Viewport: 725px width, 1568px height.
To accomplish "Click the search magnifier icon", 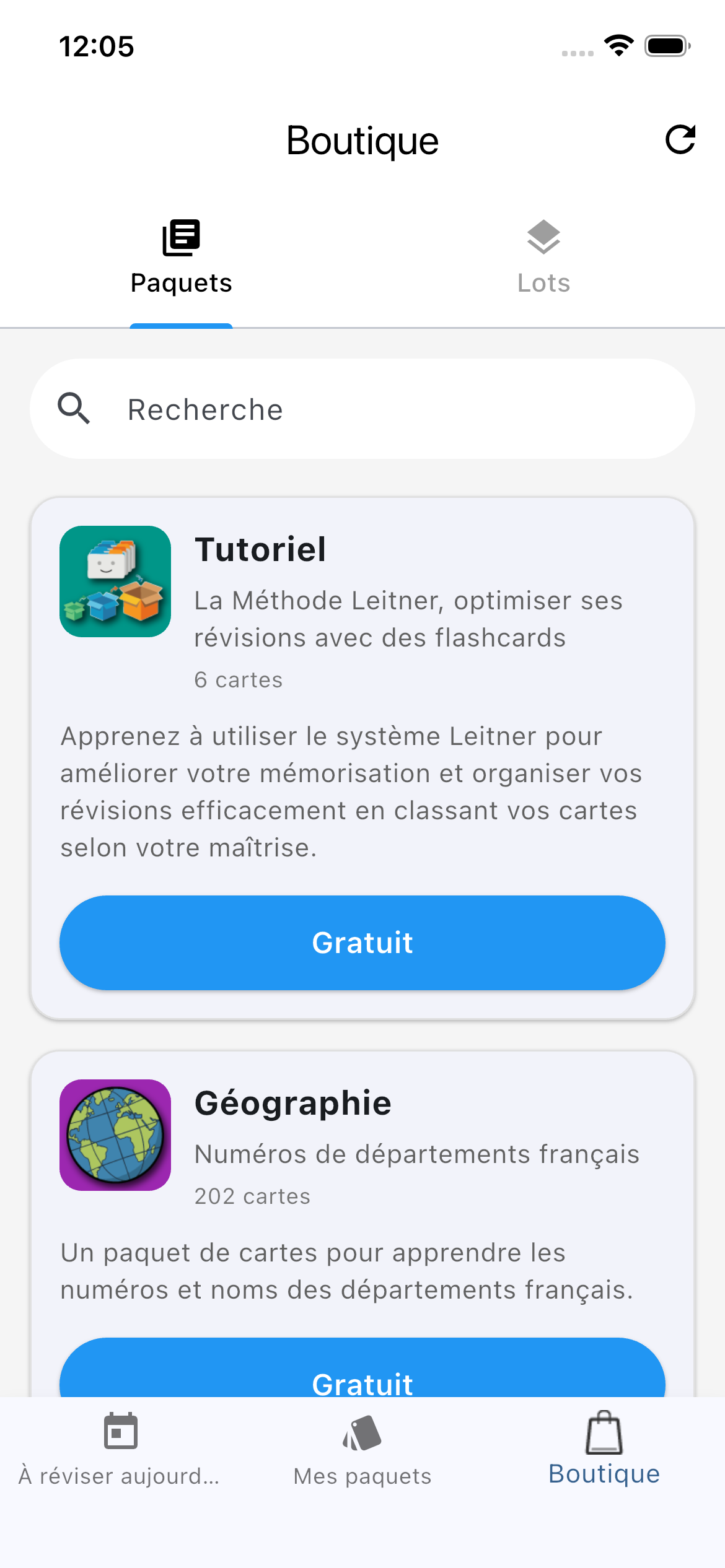I will (74, 408).
